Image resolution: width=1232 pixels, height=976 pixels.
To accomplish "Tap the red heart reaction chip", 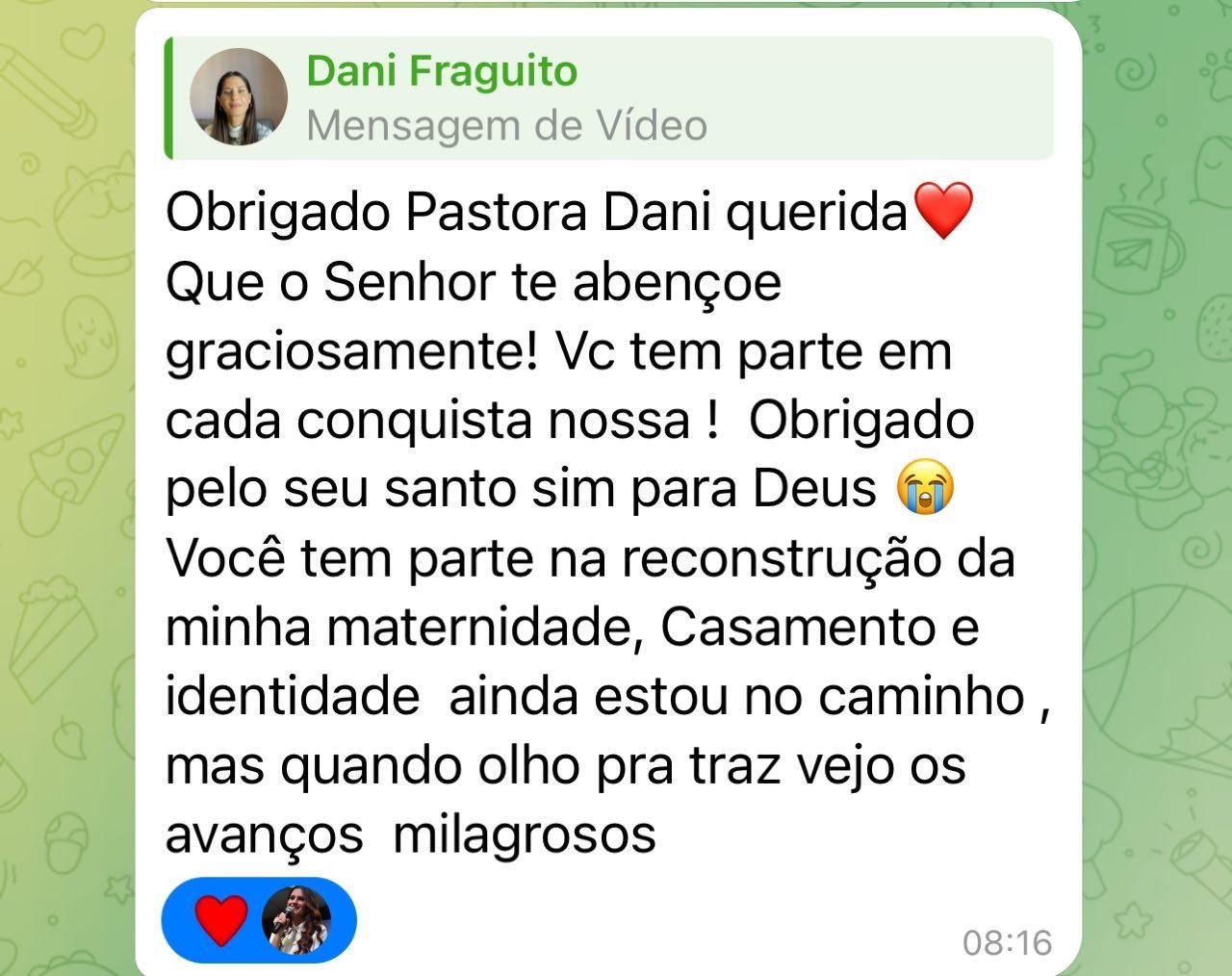I will click(260, 920).
